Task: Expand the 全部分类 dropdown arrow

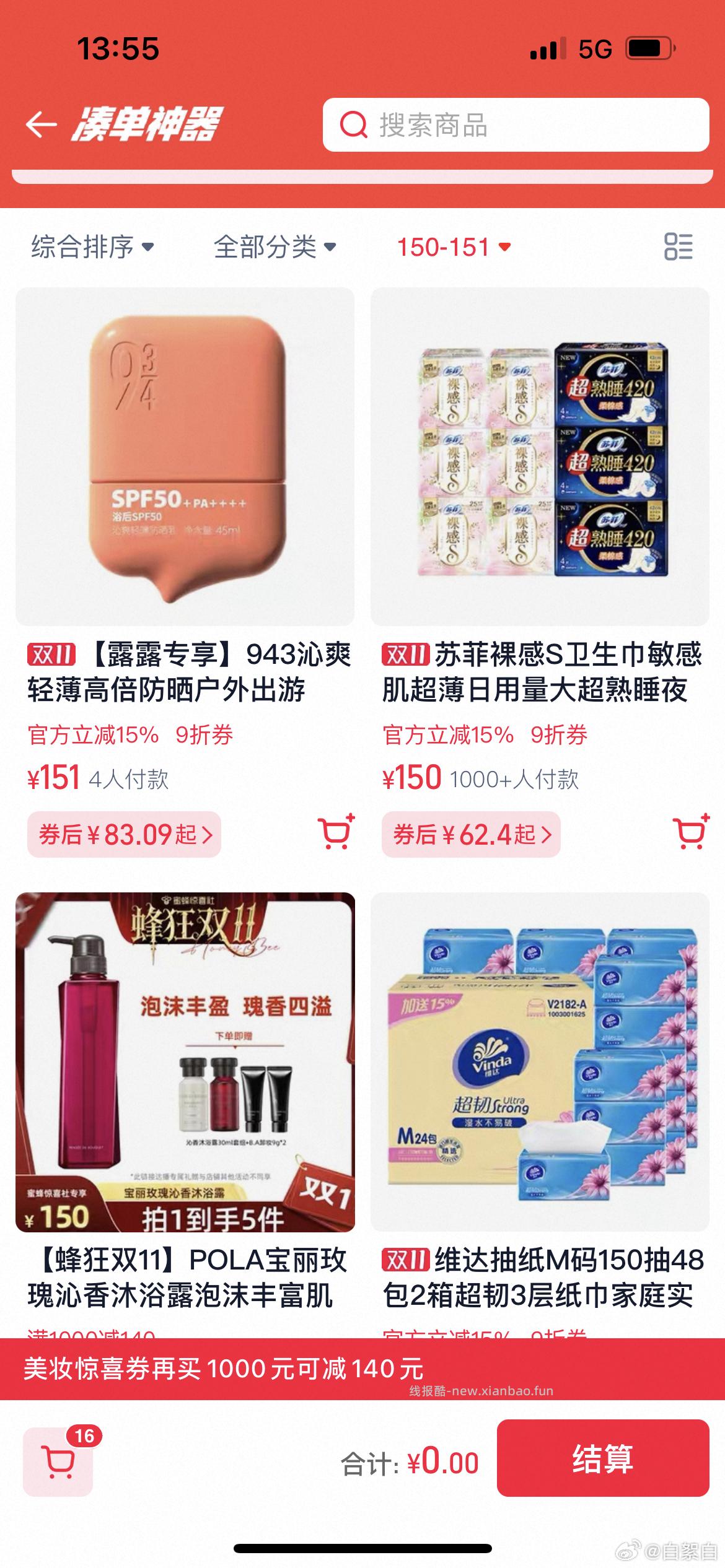Action: pyautogui.click(x=328, y=248)
